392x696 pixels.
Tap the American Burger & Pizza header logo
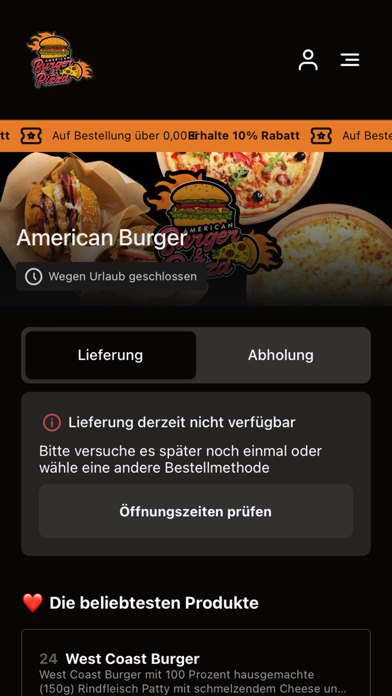59,60
